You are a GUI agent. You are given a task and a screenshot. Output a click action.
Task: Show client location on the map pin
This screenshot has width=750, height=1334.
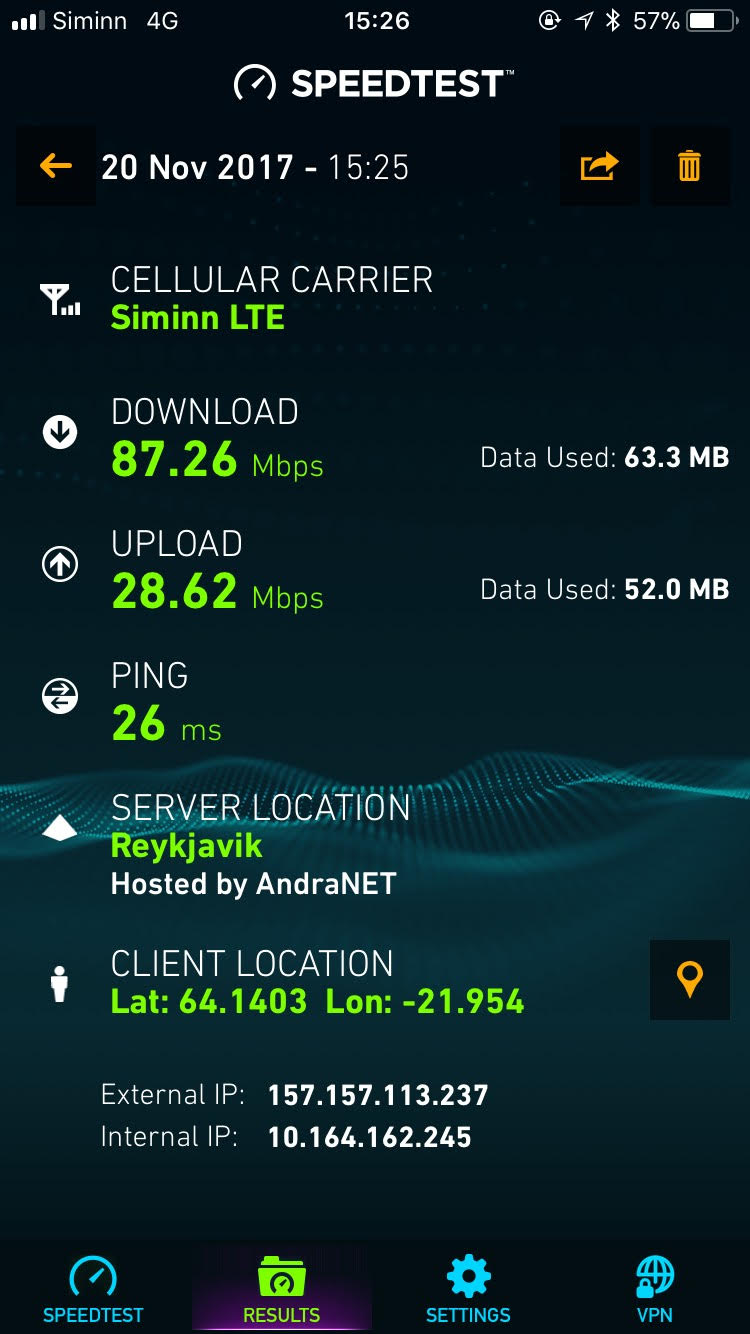point(690,980)
